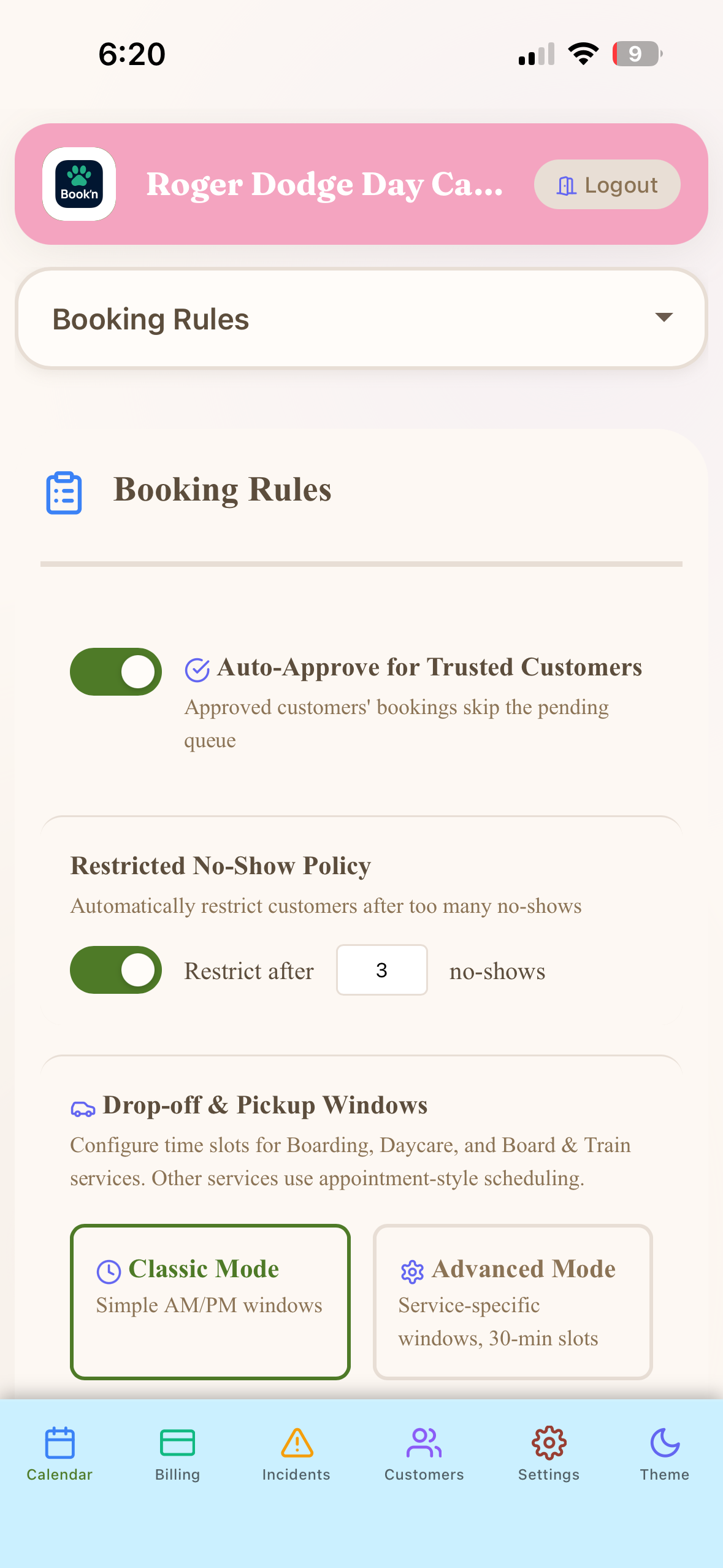Log out of the account
The width and height of the screenshot is (723, 1568).
point(606,185)
